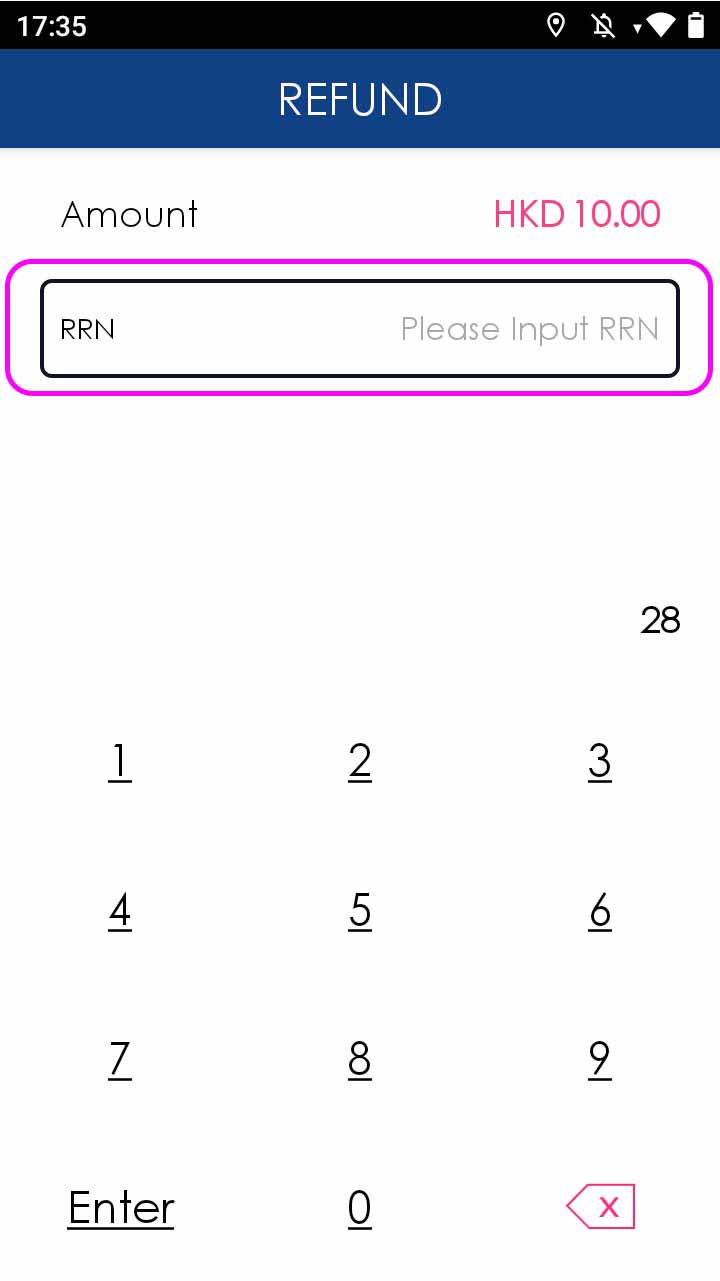The height and width of the screenshot is (1281, 720).
Task: Tap the 0 key
Action: [360, 1208]
